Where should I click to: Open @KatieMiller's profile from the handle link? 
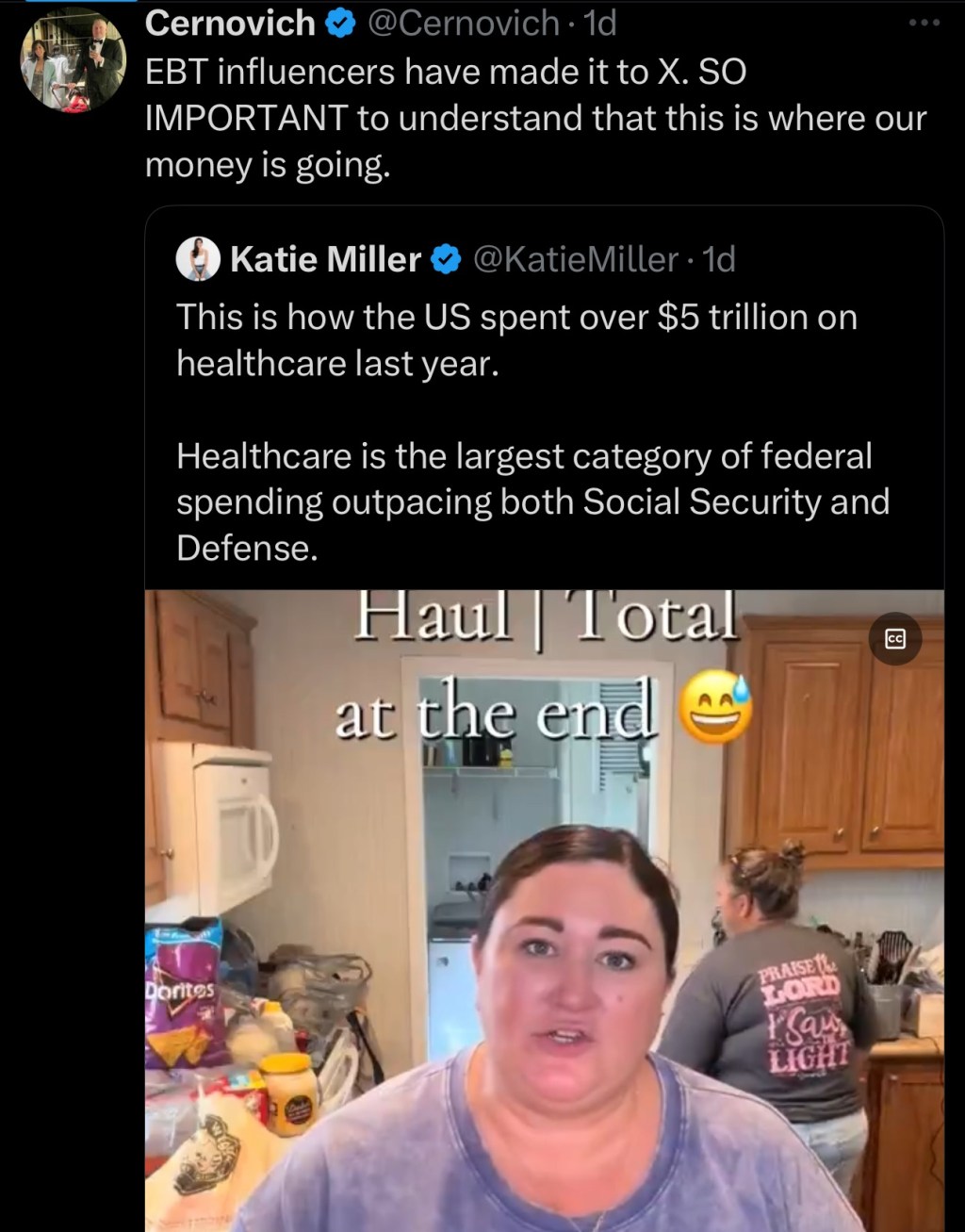coord(578,257)
